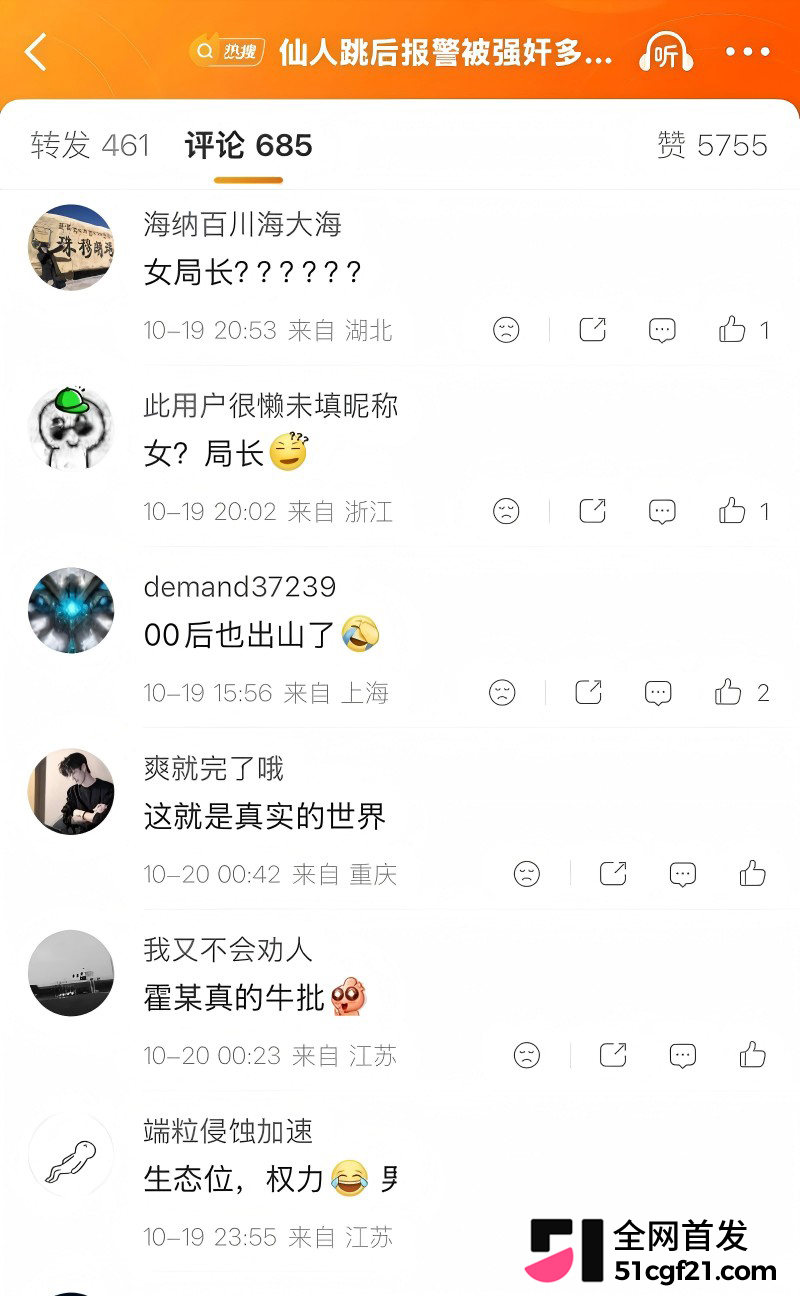Like the comment by 我又不会劝人
This screenshot has width=800, height=1296.
tap(753, 1055)
